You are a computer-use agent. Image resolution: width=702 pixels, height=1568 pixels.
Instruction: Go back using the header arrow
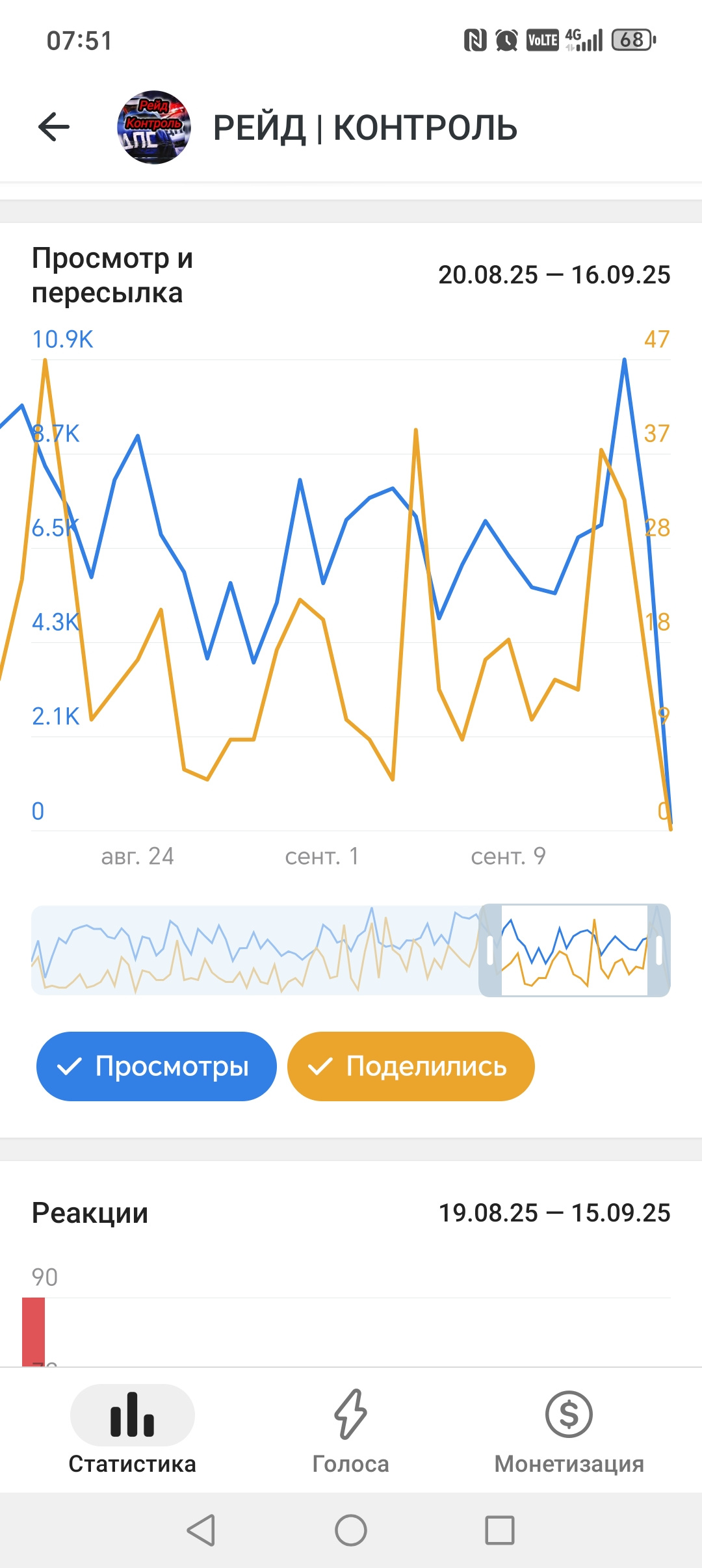[x=54, y=127]
